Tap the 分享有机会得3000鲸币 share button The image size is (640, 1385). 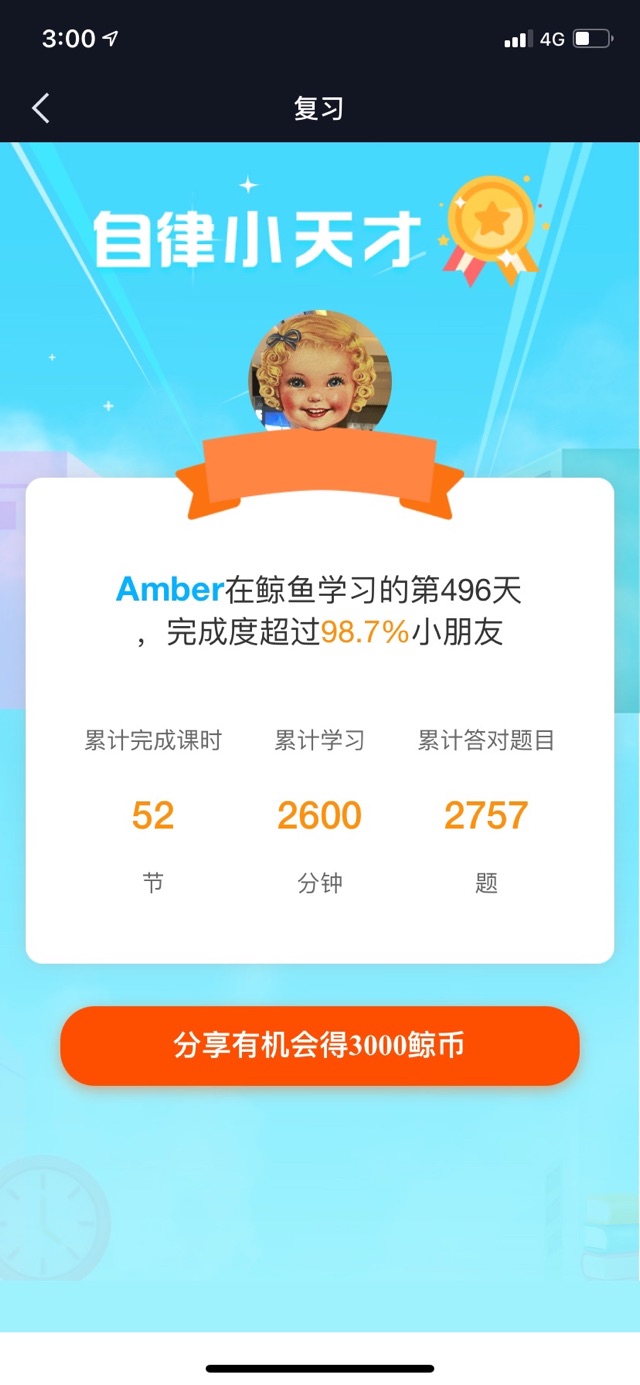coord(320,1045)
